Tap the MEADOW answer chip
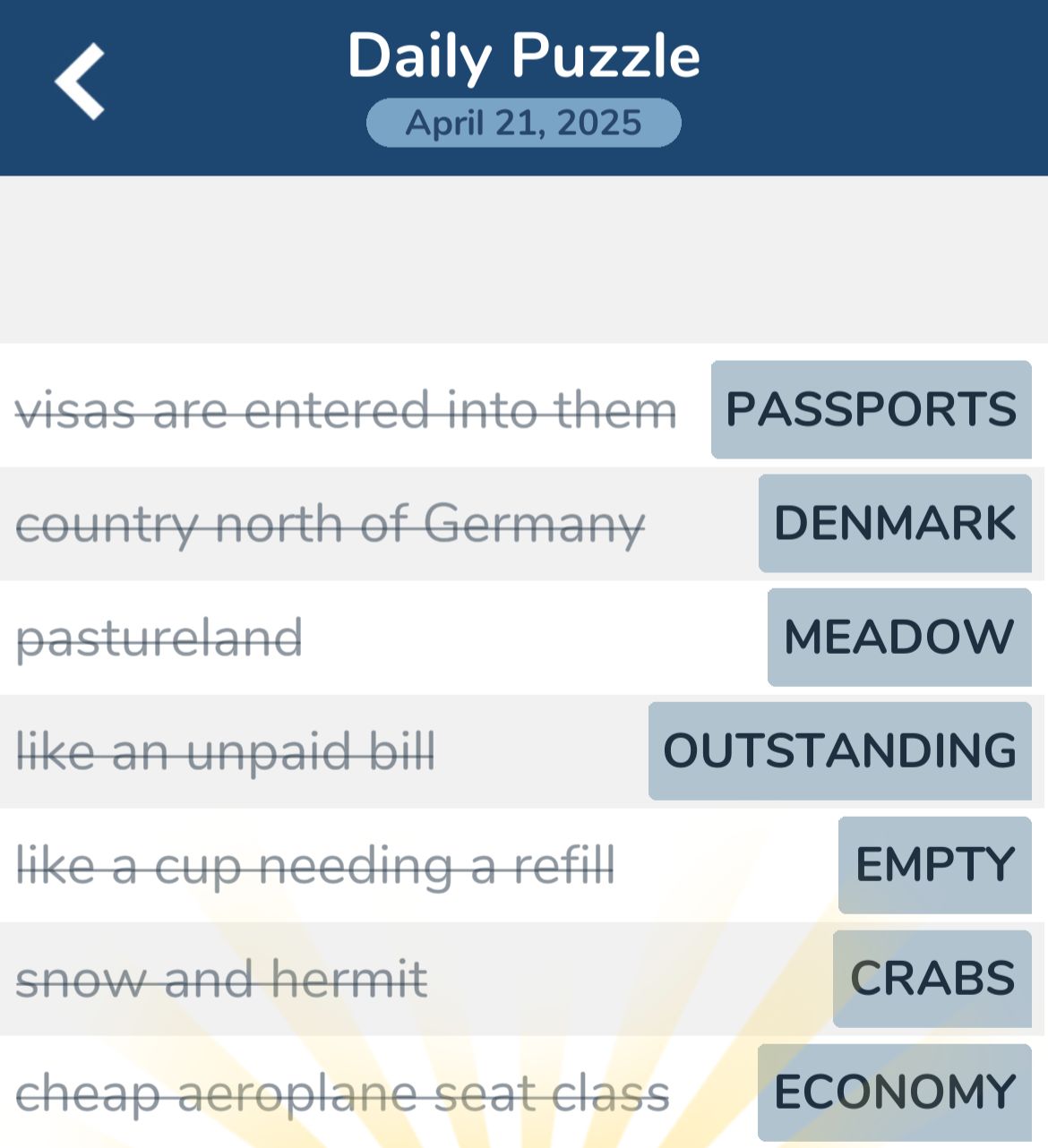 coord(899,637)
